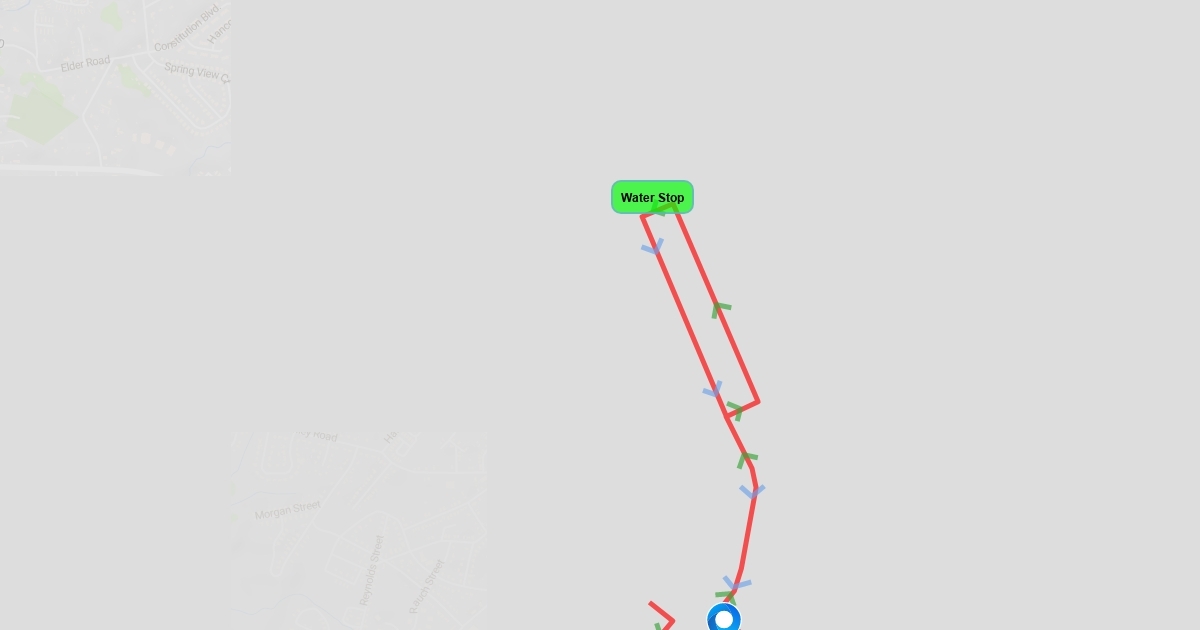Tap the Water Stop marker

(x=652, y=198)
